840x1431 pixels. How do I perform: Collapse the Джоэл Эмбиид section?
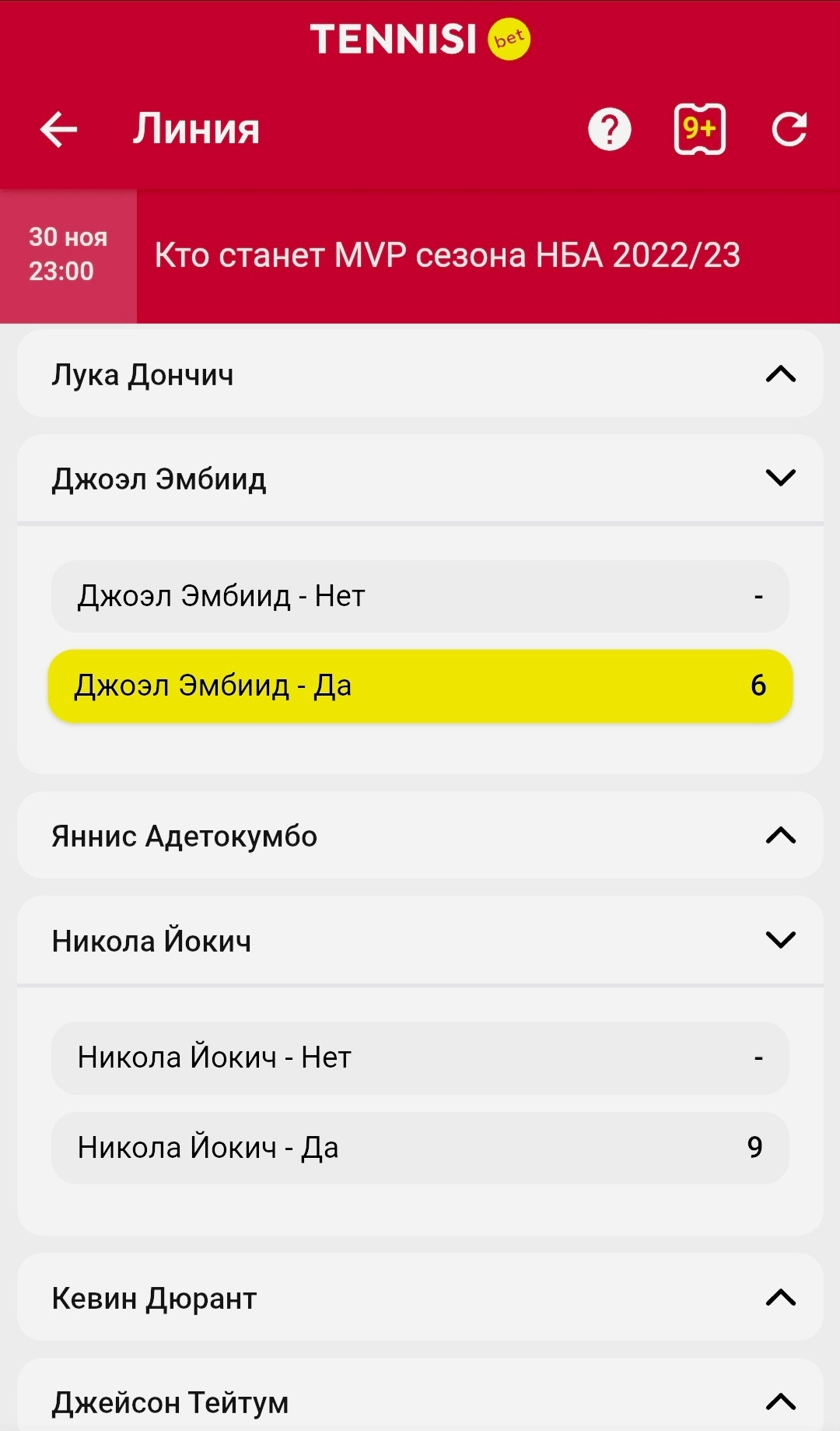[x=420, y=478]
